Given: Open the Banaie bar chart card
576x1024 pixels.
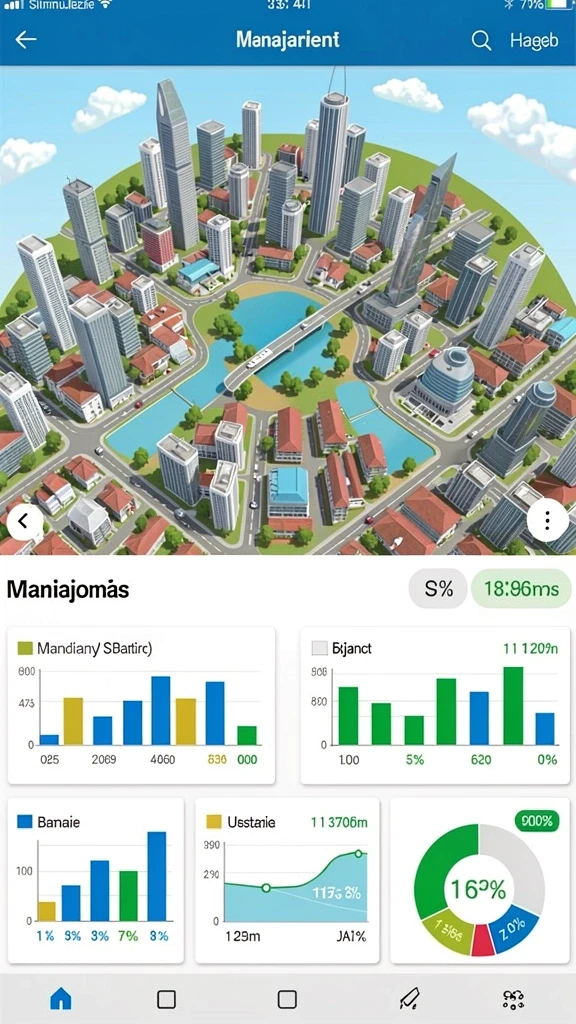Looking at the screenshot, I should coord(95,880).
